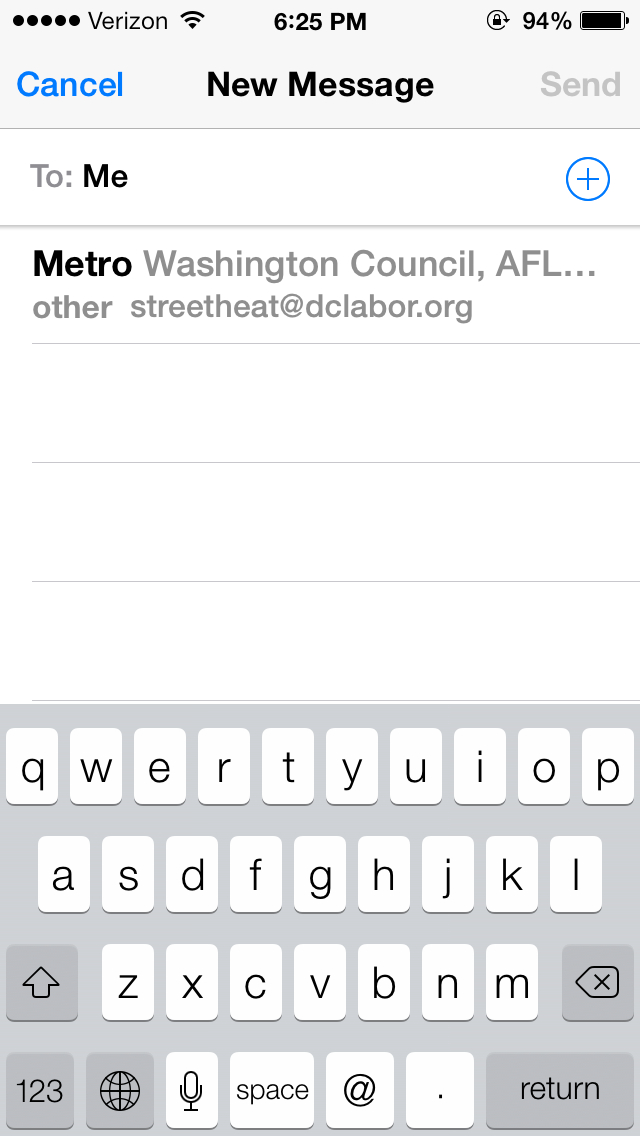Screen dimensions: 640x1136
Task: Start dictation with the microphone key
Action: click(x=191, y=1090)
